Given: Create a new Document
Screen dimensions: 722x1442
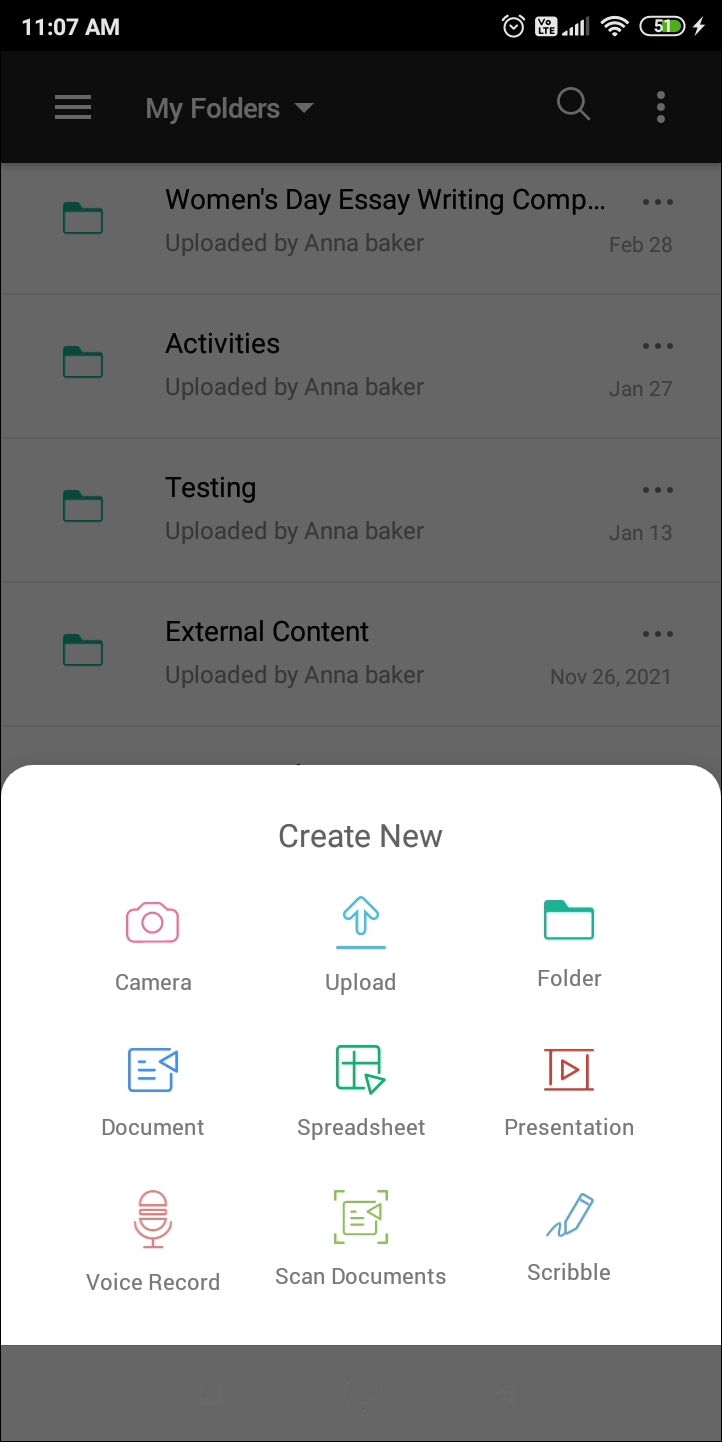Looking at the screenshot, I should click(x=152, y=1090).
